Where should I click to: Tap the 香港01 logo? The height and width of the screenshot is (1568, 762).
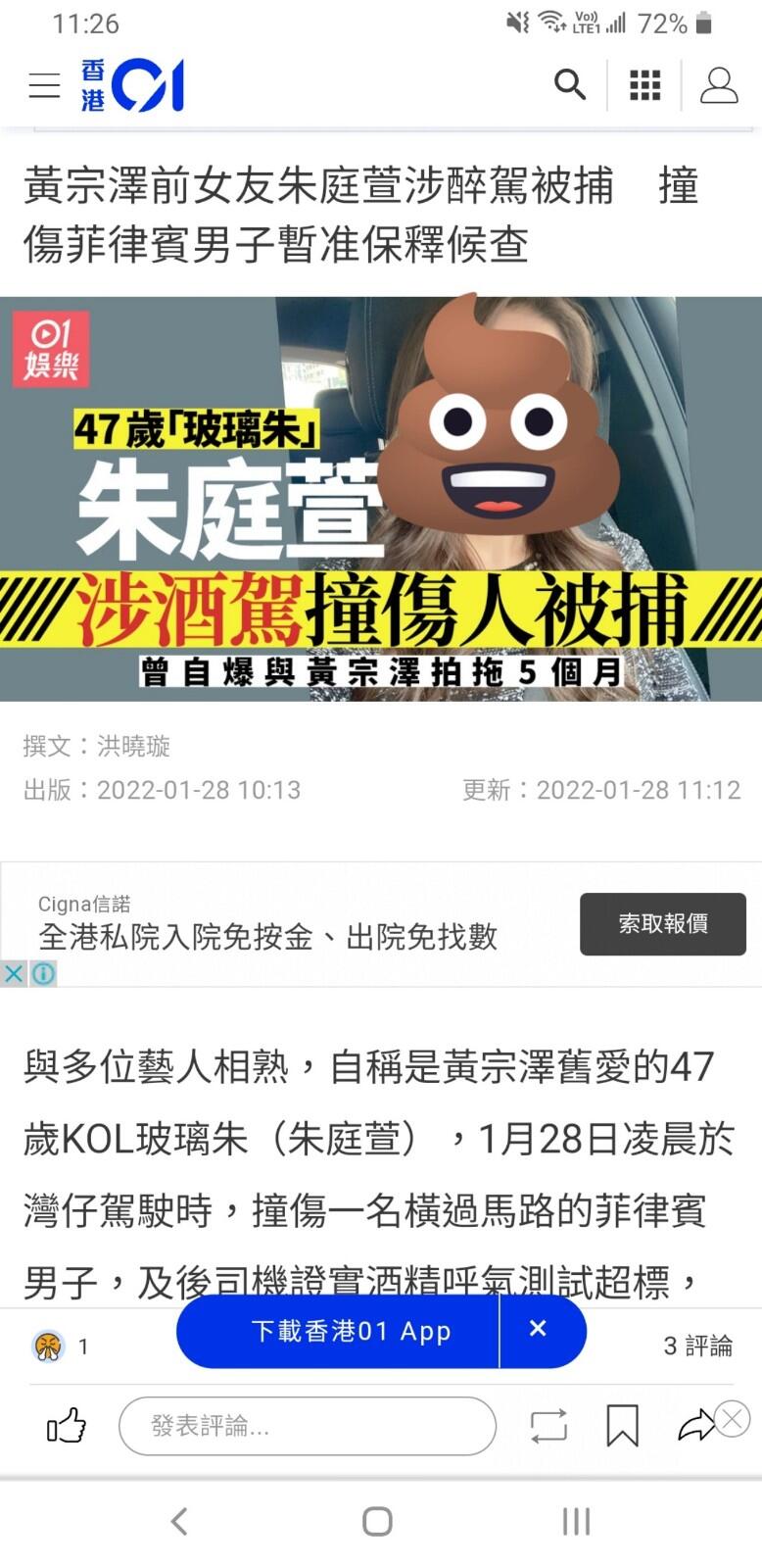tap(132, 85)
